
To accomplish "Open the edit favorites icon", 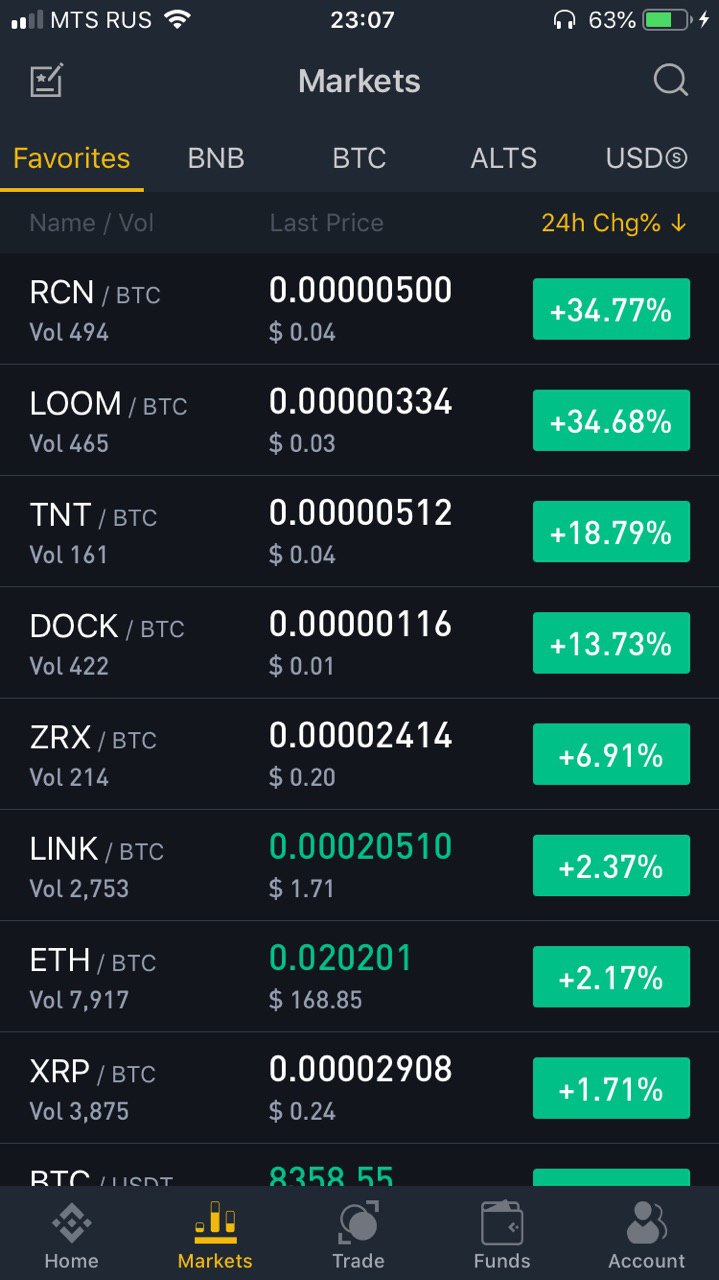I will click(x=47, y=80).
